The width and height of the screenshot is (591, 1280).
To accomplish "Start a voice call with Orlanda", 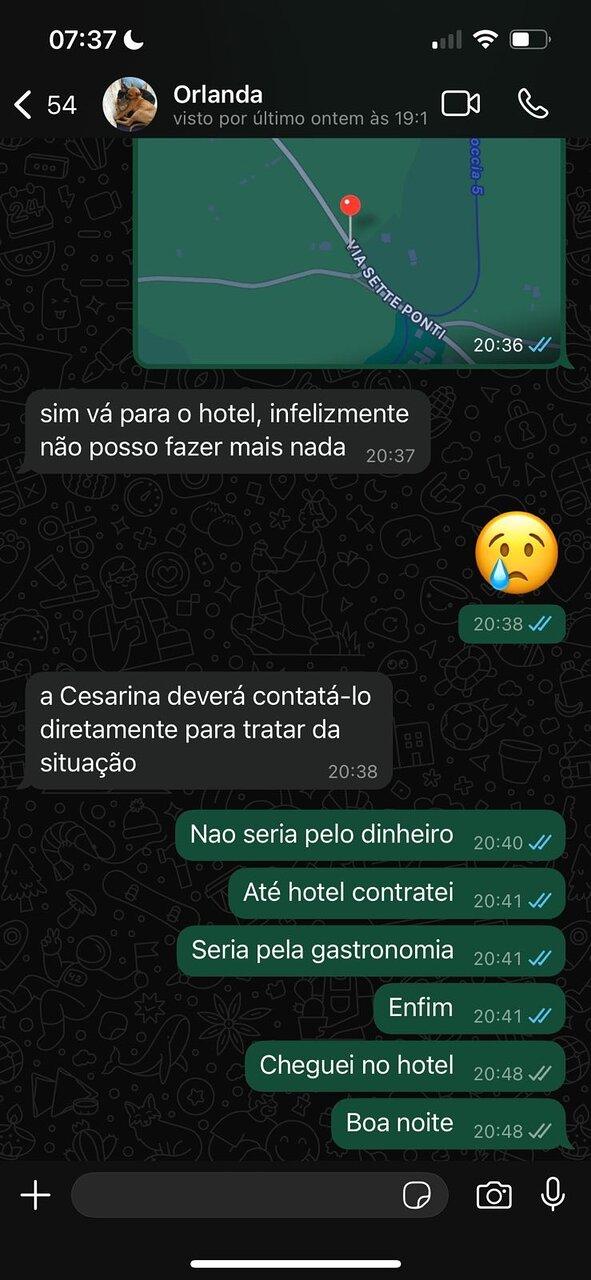I will [x=533, y=104].
